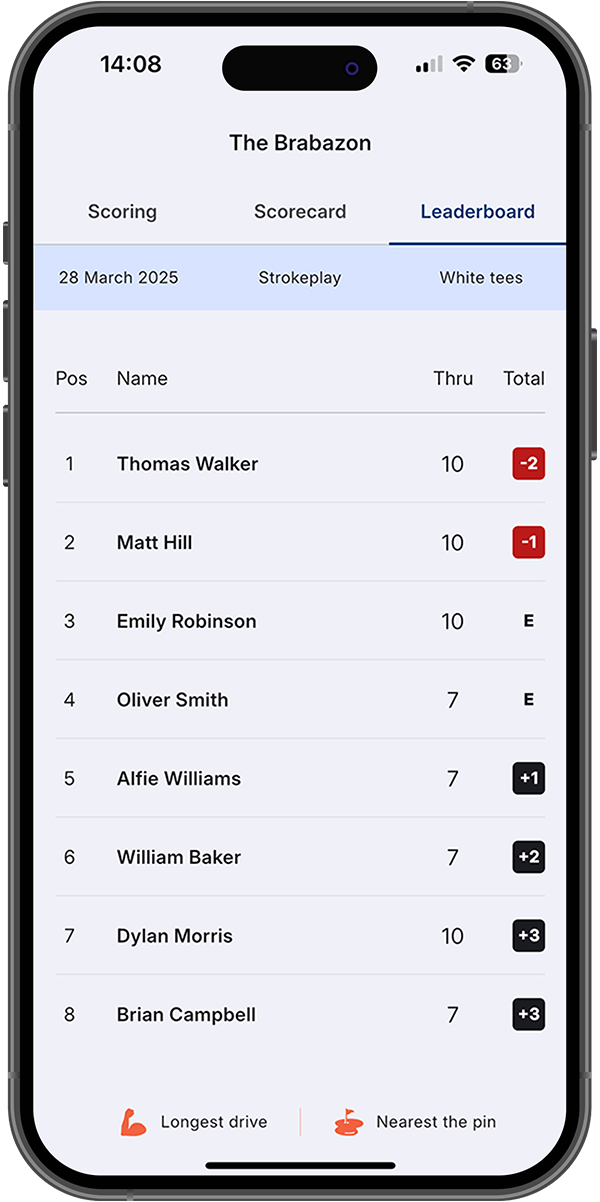View Alfie Williams' leaderboard entry
The height and width of the screenshot is (1202, 600).
click(300, 778)
